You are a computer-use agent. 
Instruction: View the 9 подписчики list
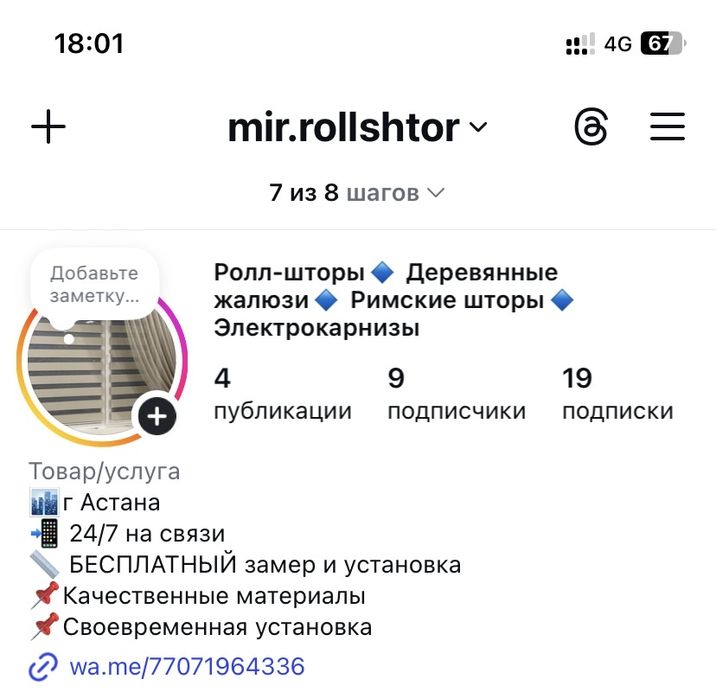456,394
